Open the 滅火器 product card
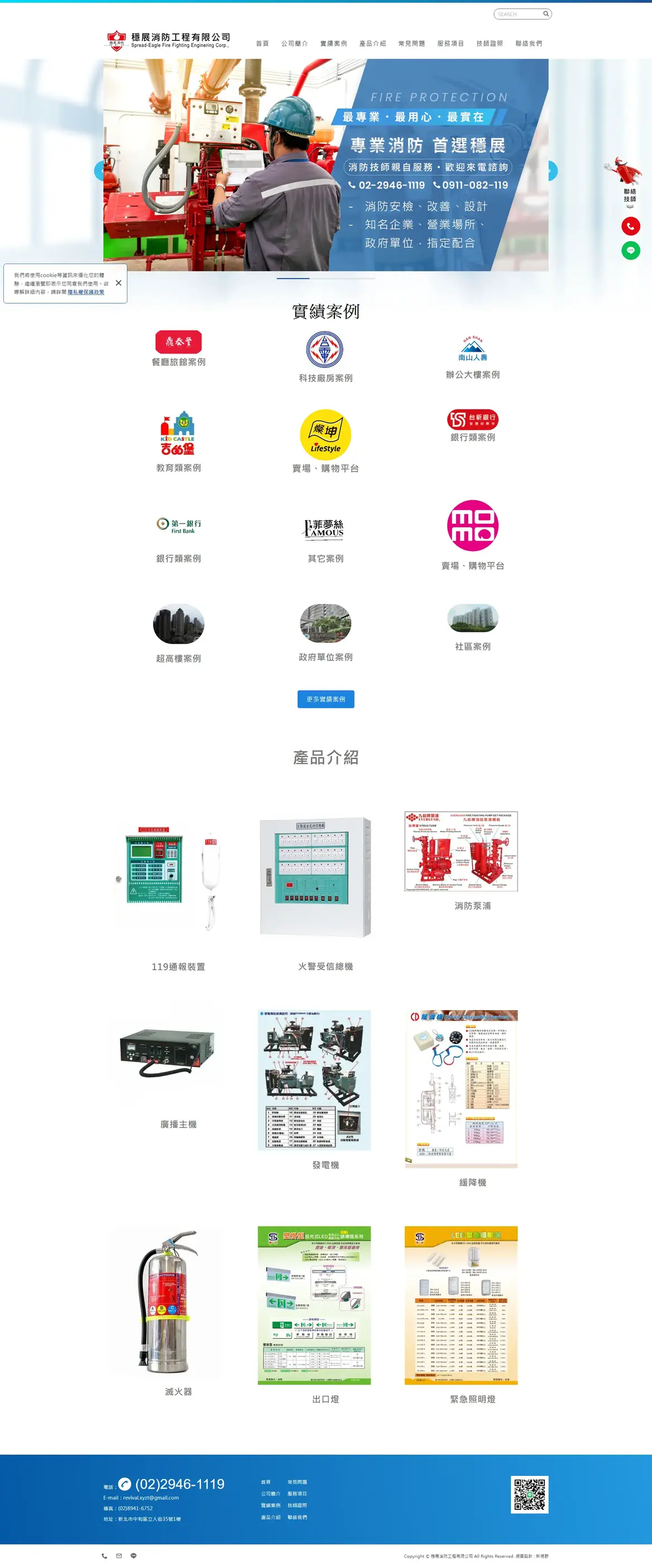The width and height of the screenshot is (652, 1568). [x=179, y=1314]
